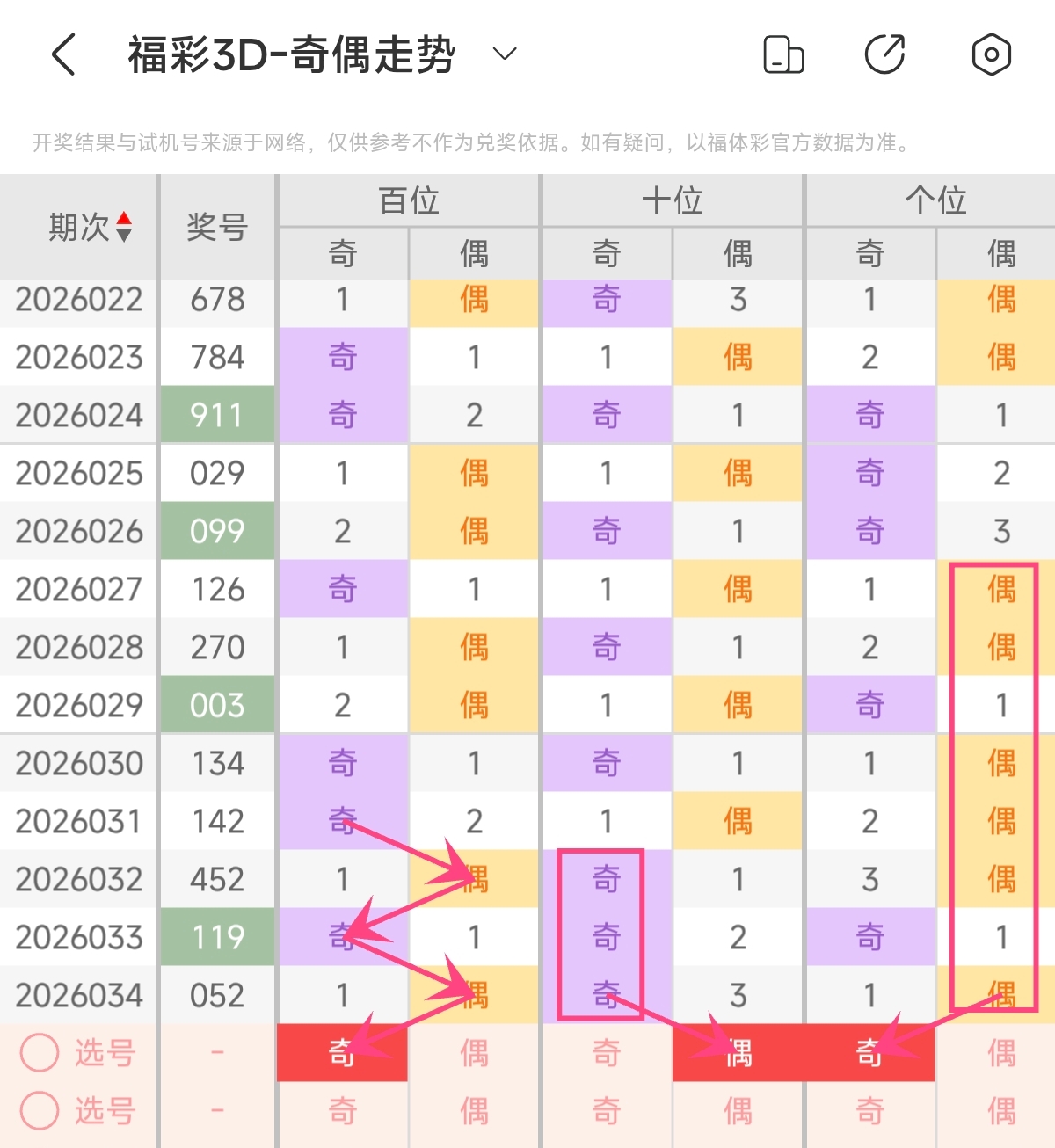Pick 个位 偶 in the first 选号 row
Screen dimensions: 1055x1148
[x=1000, y=1052]
